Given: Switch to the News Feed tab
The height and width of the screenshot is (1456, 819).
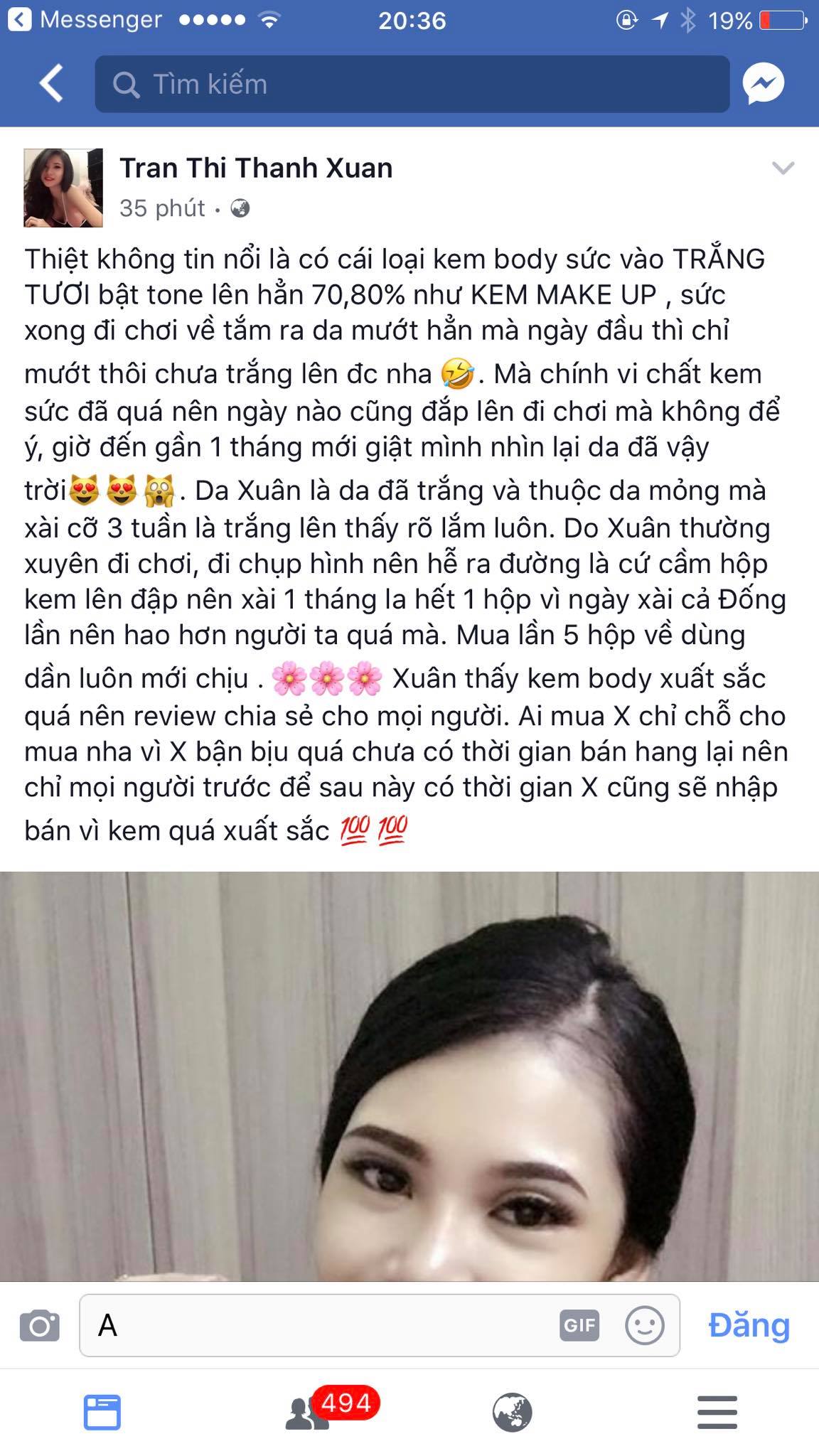Looking at the screenshot, I should click(x=102, y=1412).
